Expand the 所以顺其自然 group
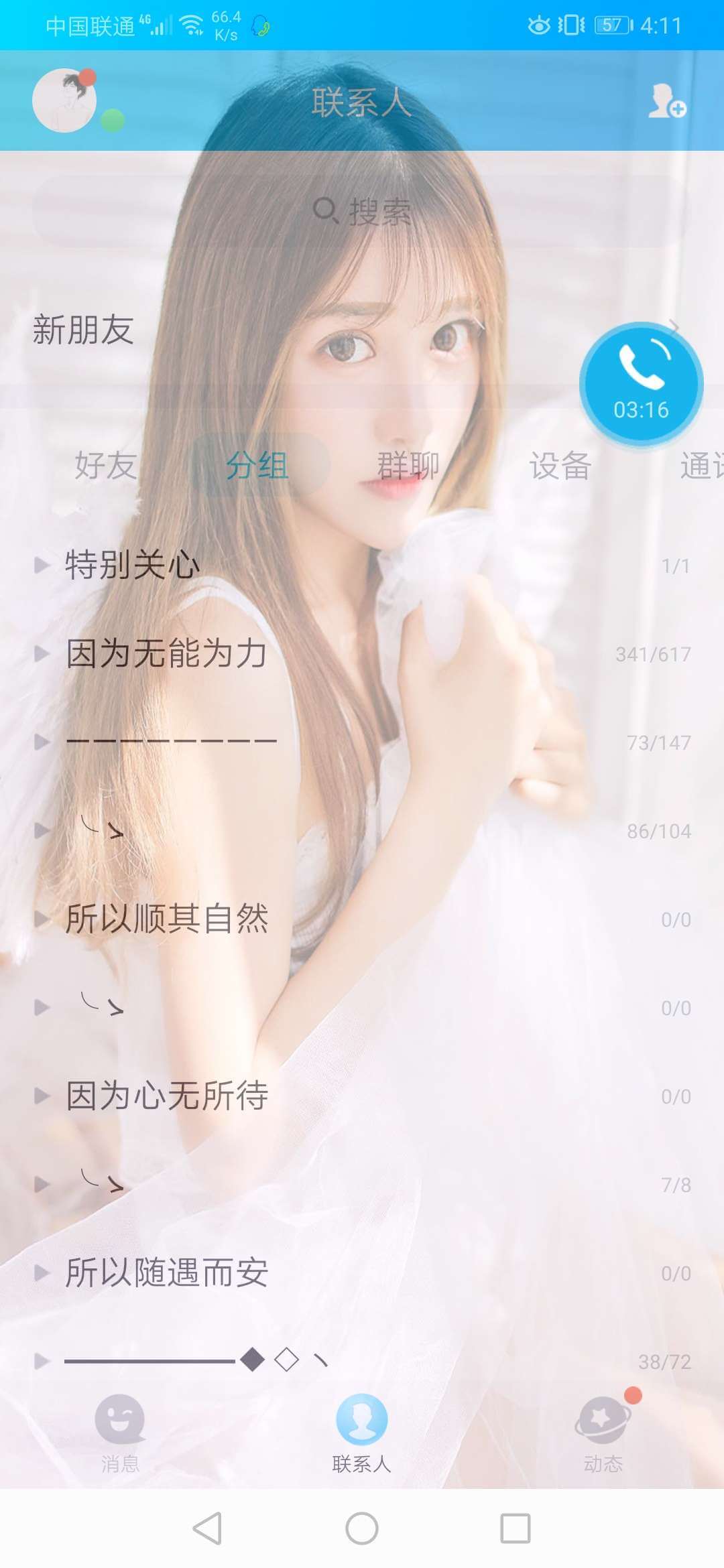This screenshot has width=724, height=1568. point(362,919)
